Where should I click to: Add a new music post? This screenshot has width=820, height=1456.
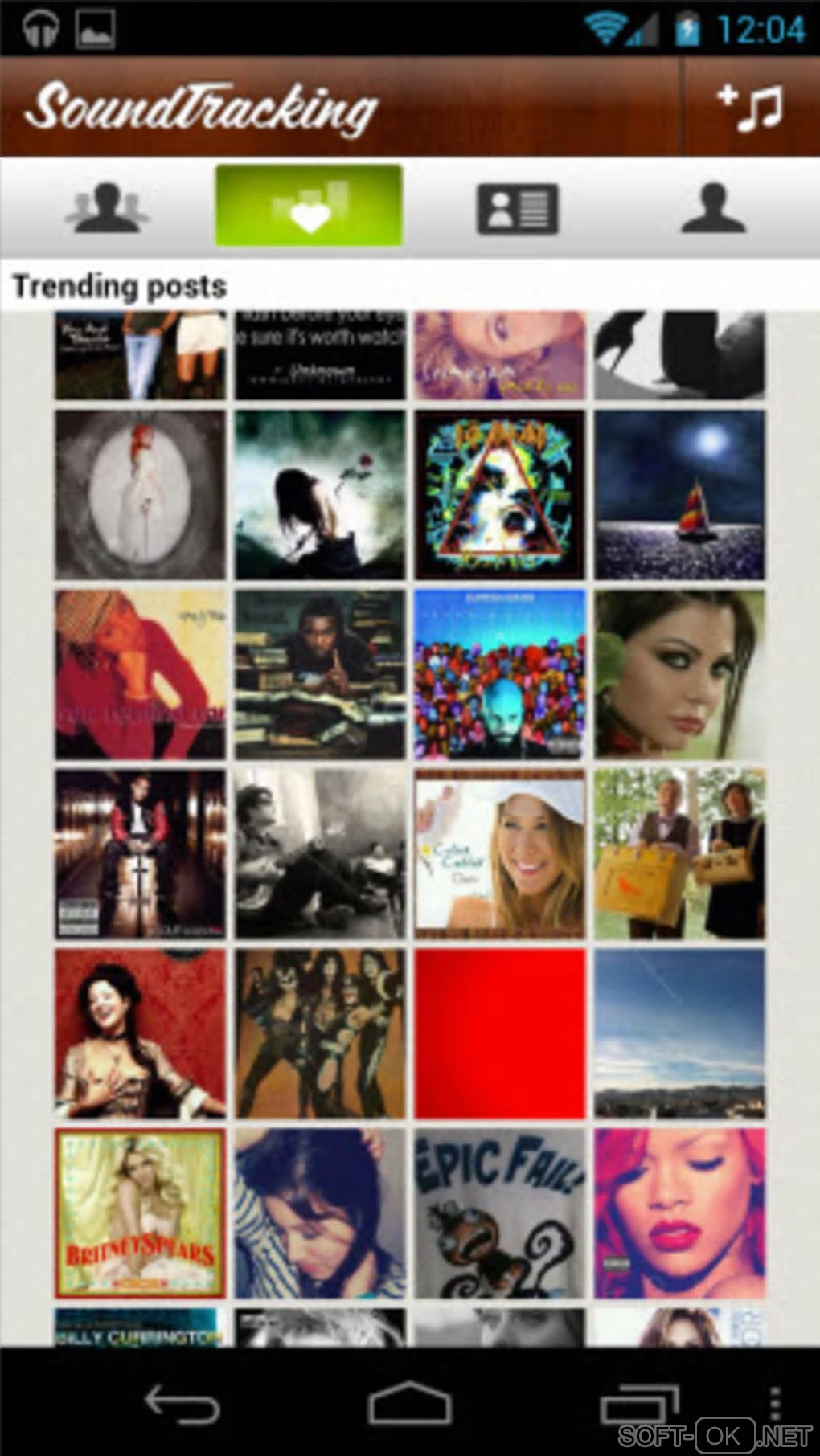[x=750, y=107]
